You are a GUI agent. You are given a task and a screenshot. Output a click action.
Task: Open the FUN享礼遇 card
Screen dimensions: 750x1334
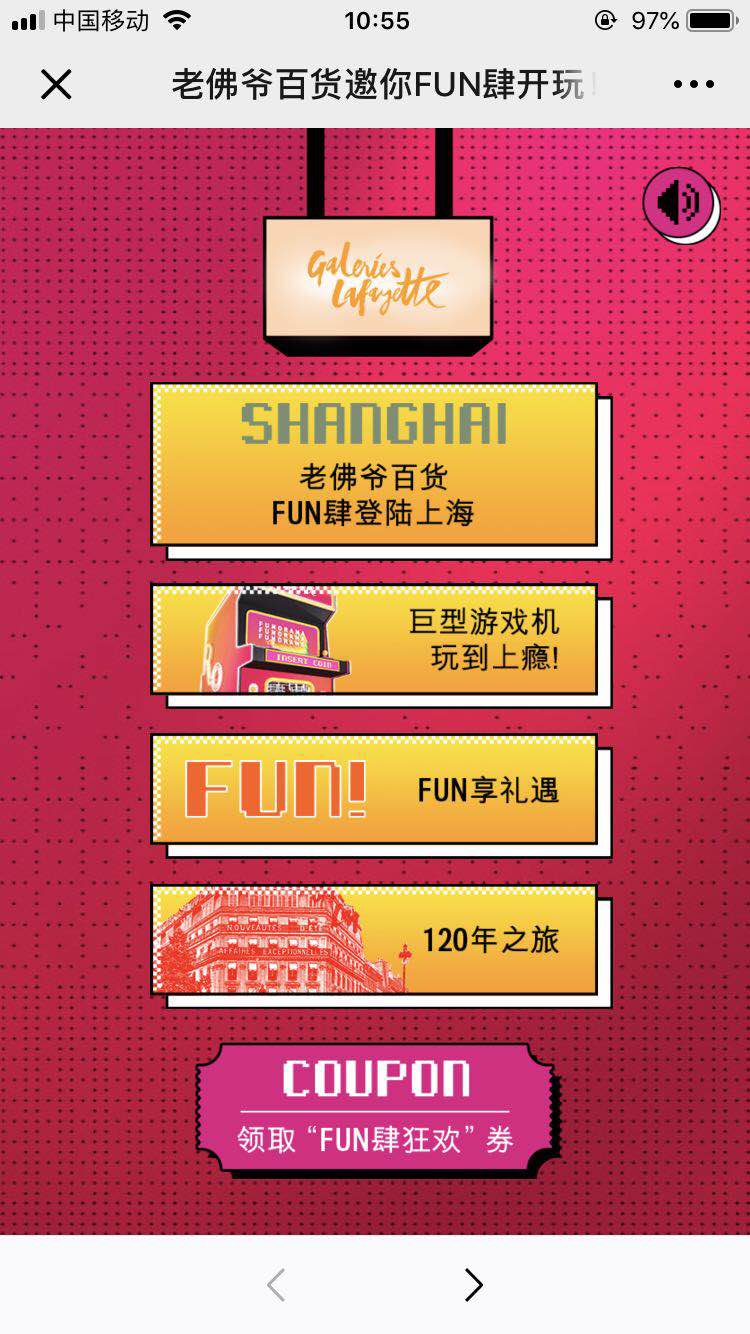click(x=375, y=790)
